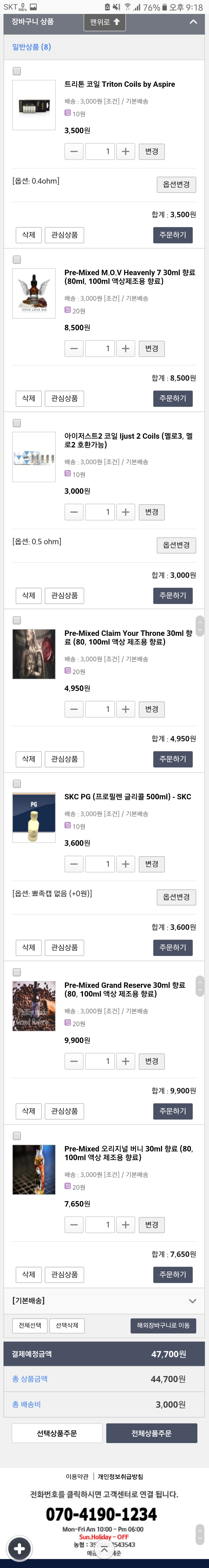This screenshot has height=1568, width=209.
Task: Edit the quantity field for 오리지널 버니
Action: (100, 1225)
